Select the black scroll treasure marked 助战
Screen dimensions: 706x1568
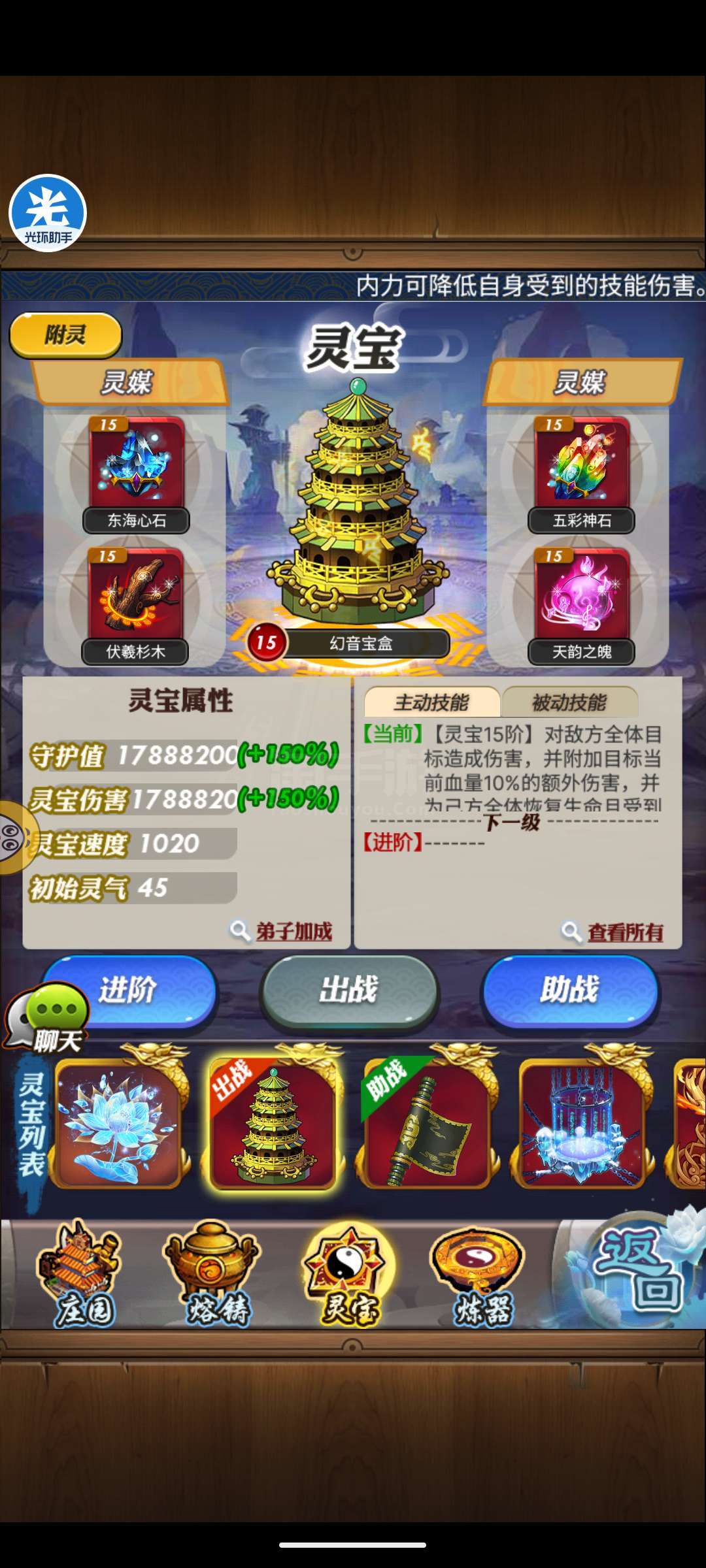point(426,1124)
